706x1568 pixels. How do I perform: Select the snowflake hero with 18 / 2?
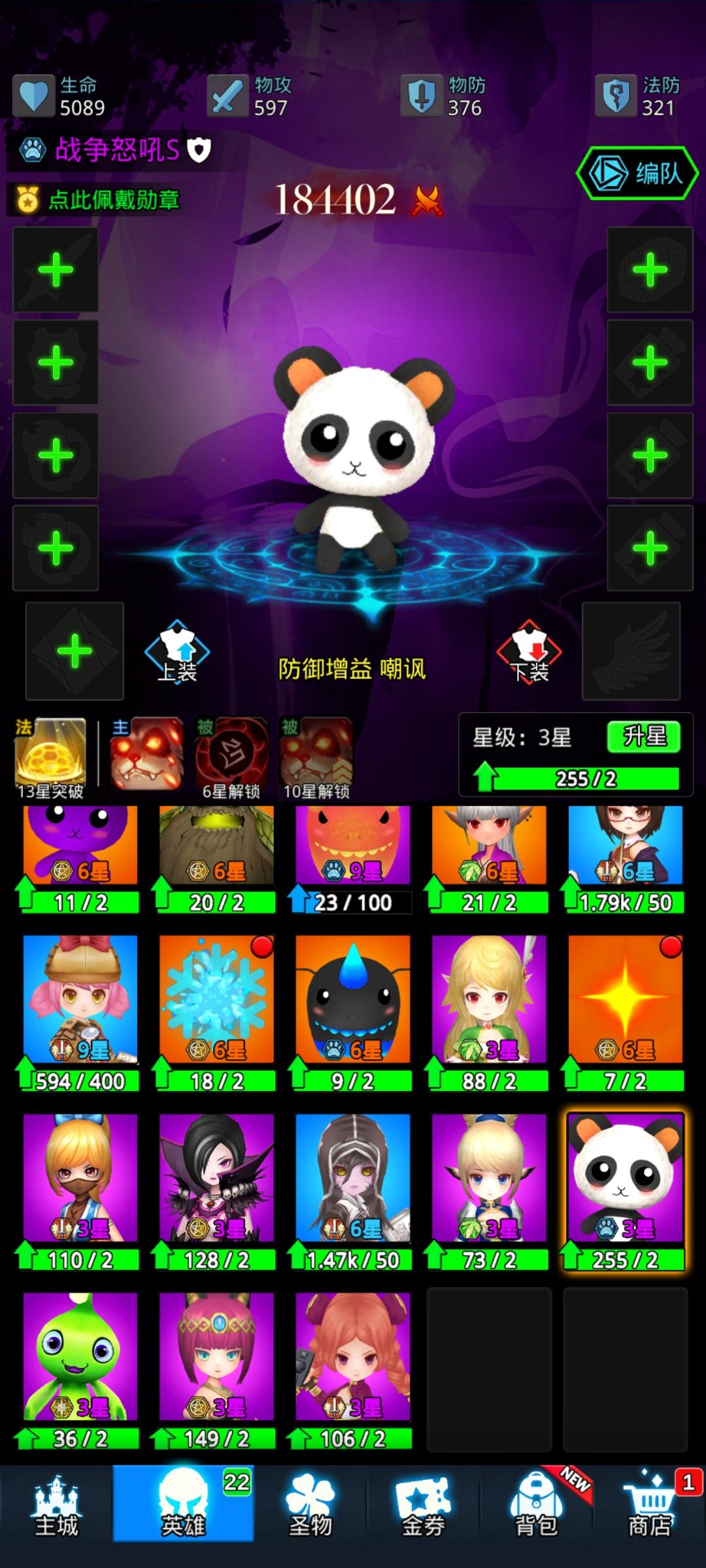pos(216,1000)
